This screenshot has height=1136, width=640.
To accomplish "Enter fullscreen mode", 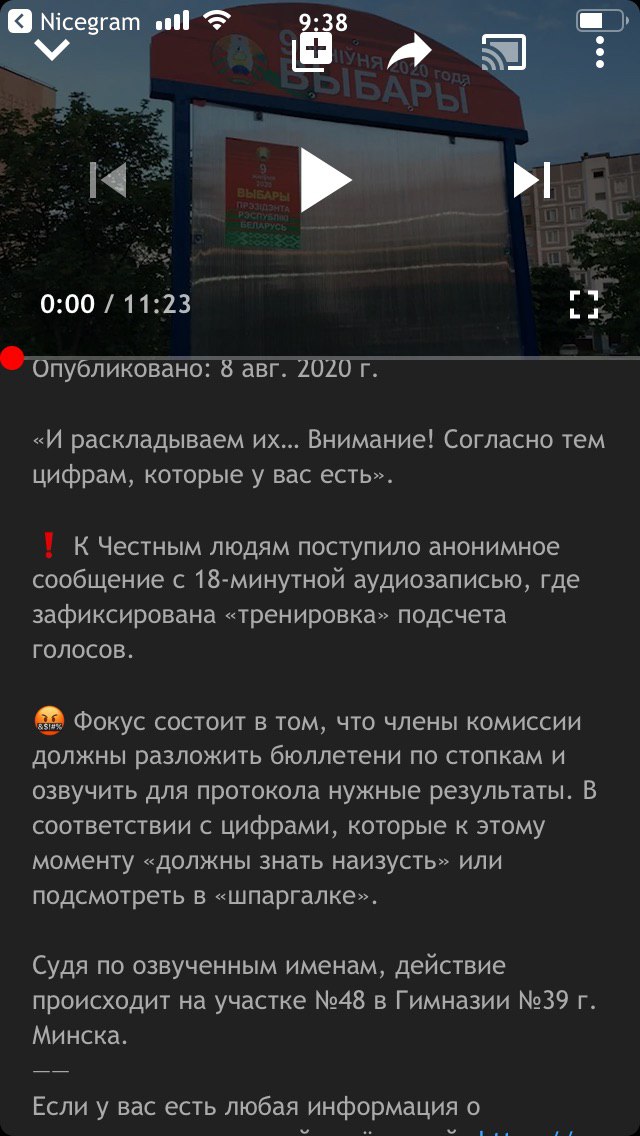I will [x=584, y=304].
